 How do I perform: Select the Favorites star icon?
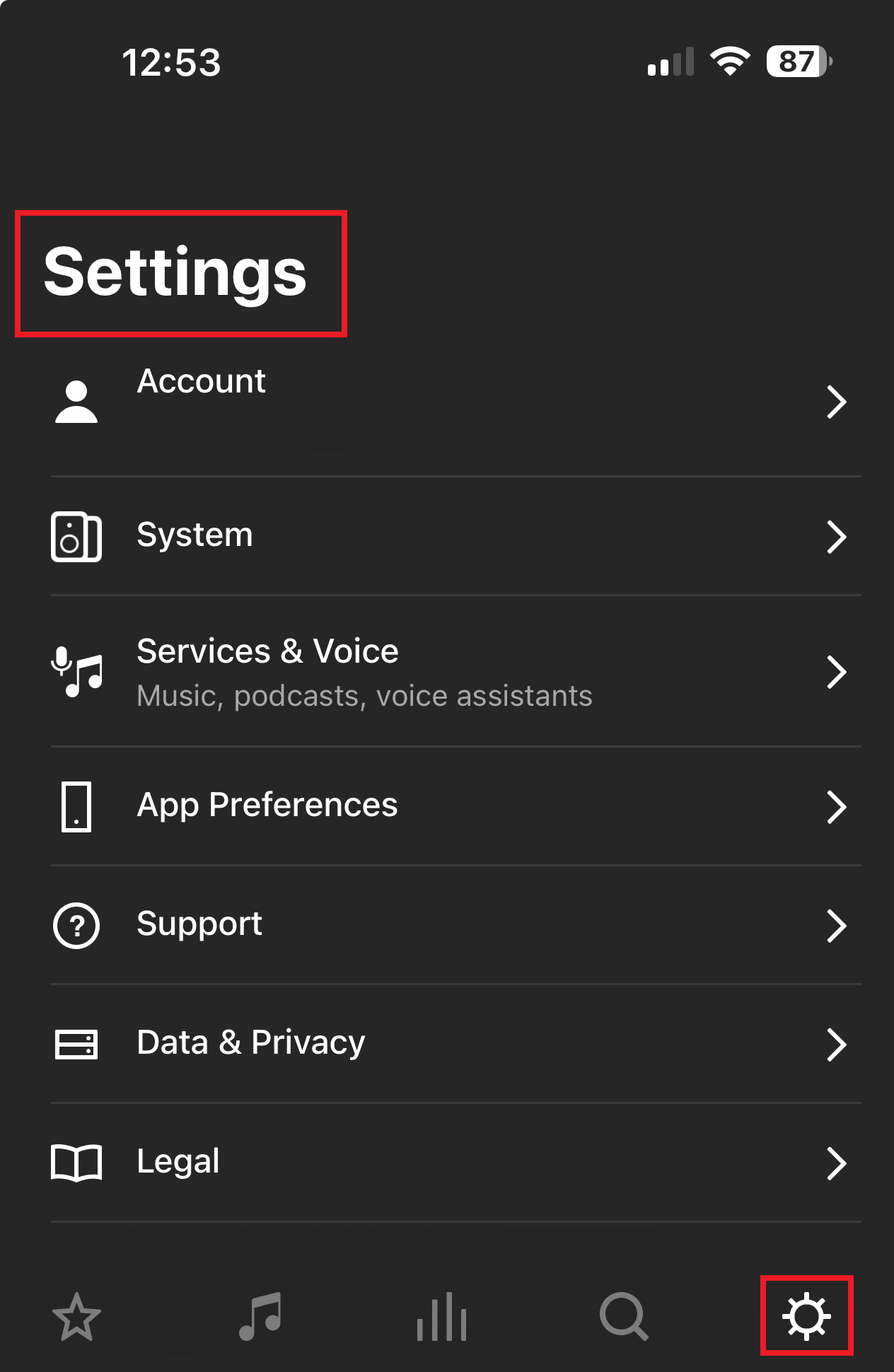click(78, 1314)
